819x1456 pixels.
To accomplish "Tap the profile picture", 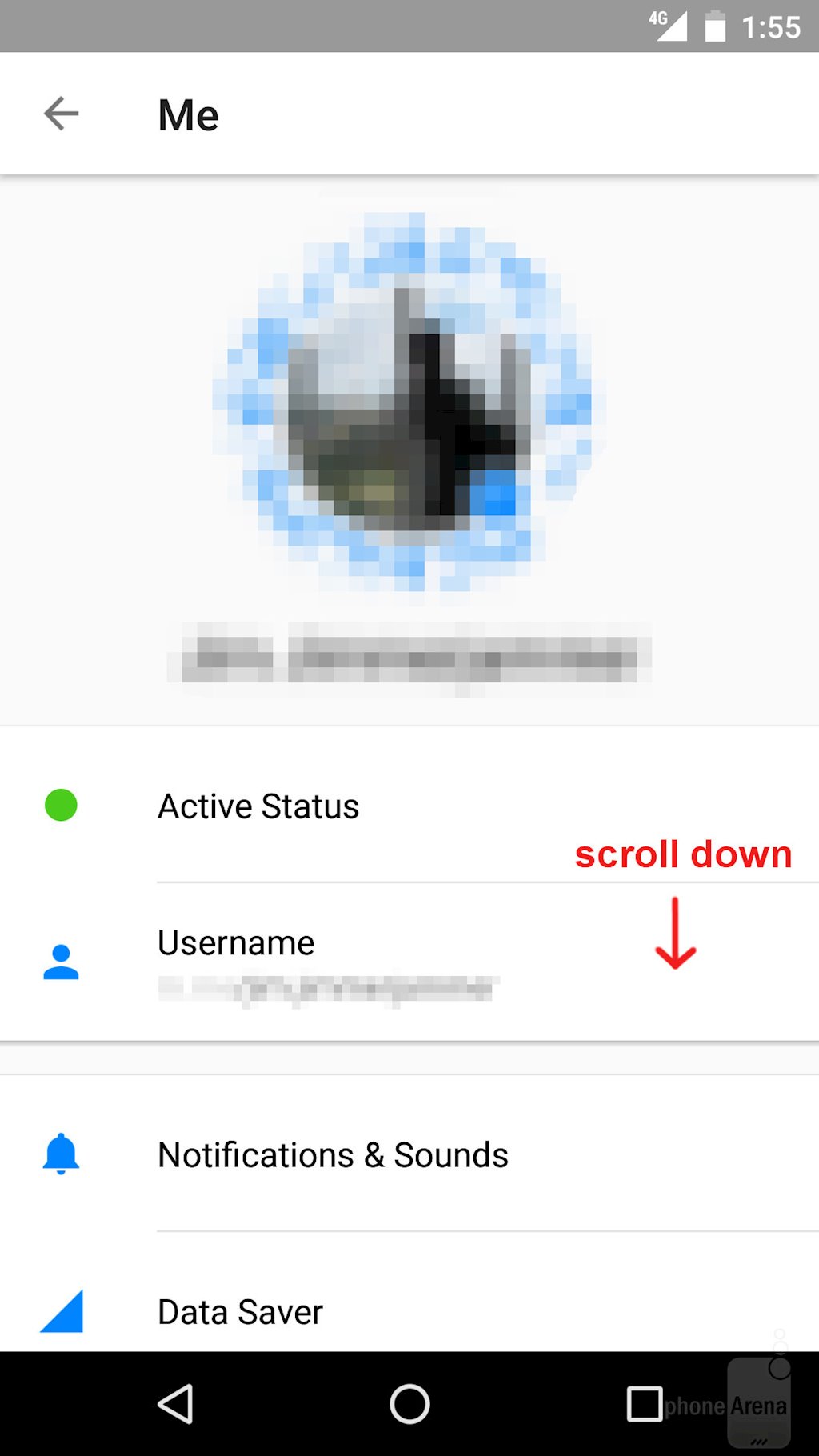I will coord(409,400).
